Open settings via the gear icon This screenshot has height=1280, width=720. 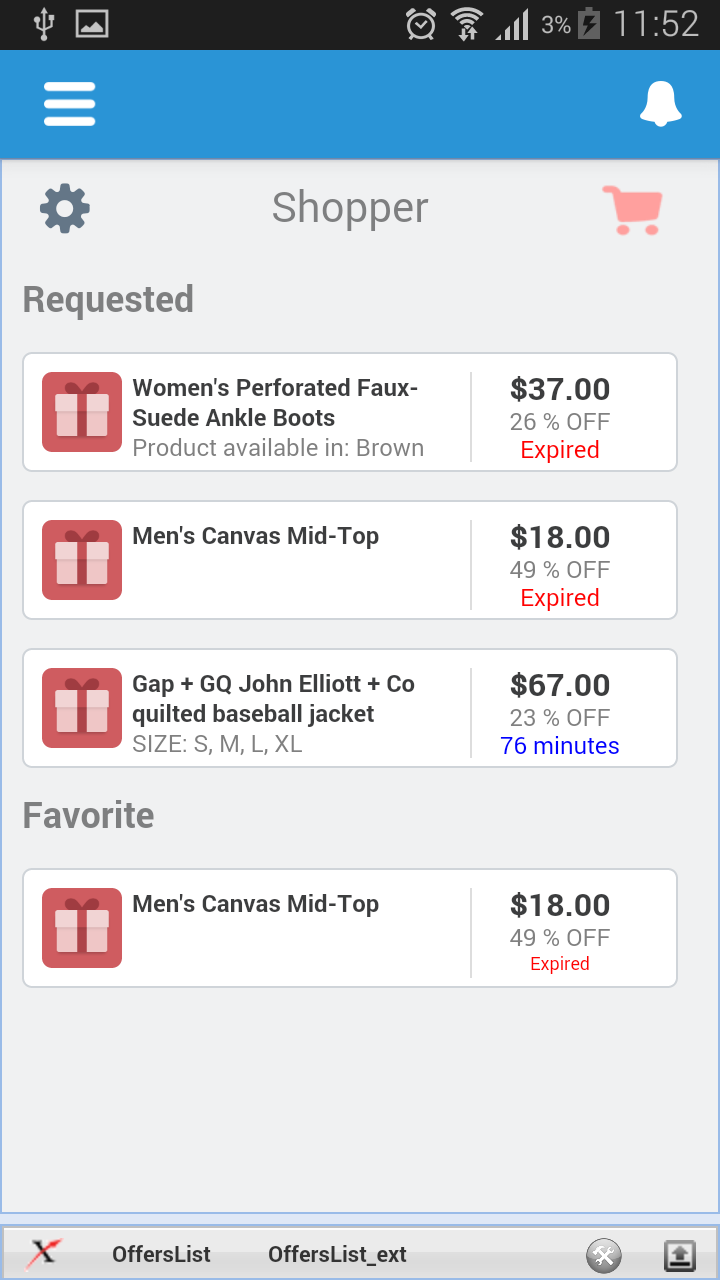click(65, 208)
